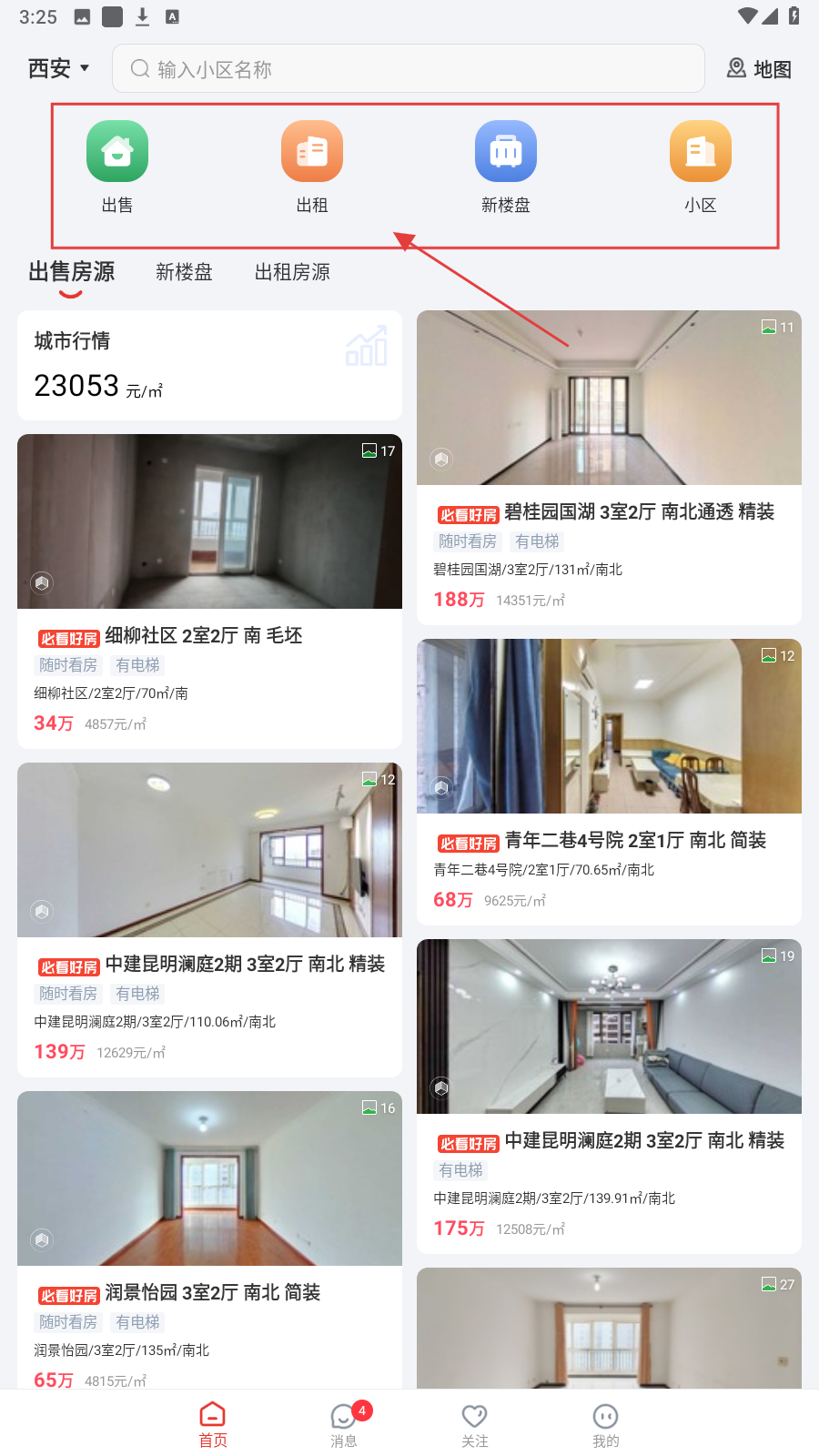Switch to the 出租房源 tab
Viewport: 819px width, 1456px height.
click(x=292, y=272)
